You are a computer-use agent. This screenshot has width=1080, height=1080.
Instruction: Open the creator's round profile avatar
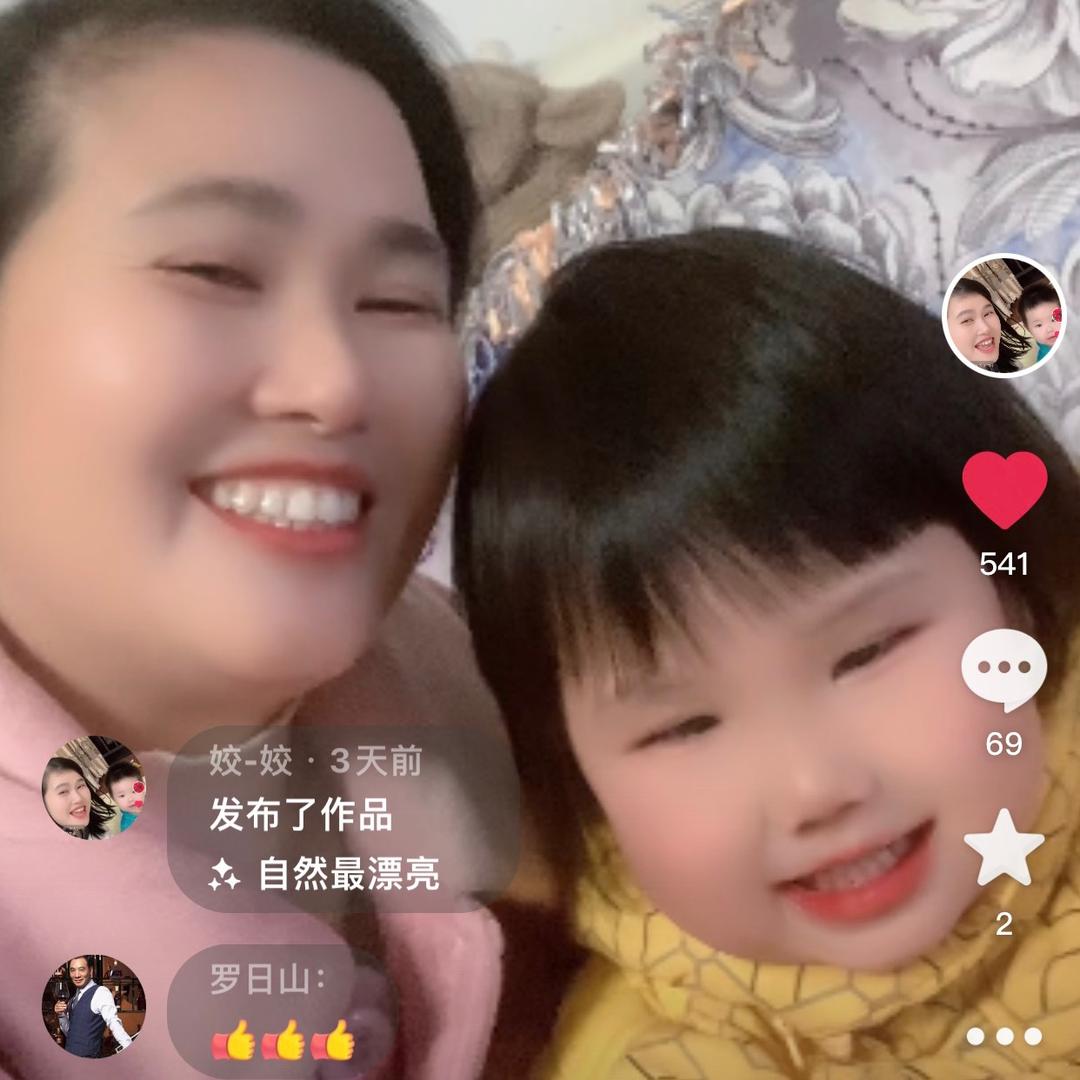pos(1004,315)
